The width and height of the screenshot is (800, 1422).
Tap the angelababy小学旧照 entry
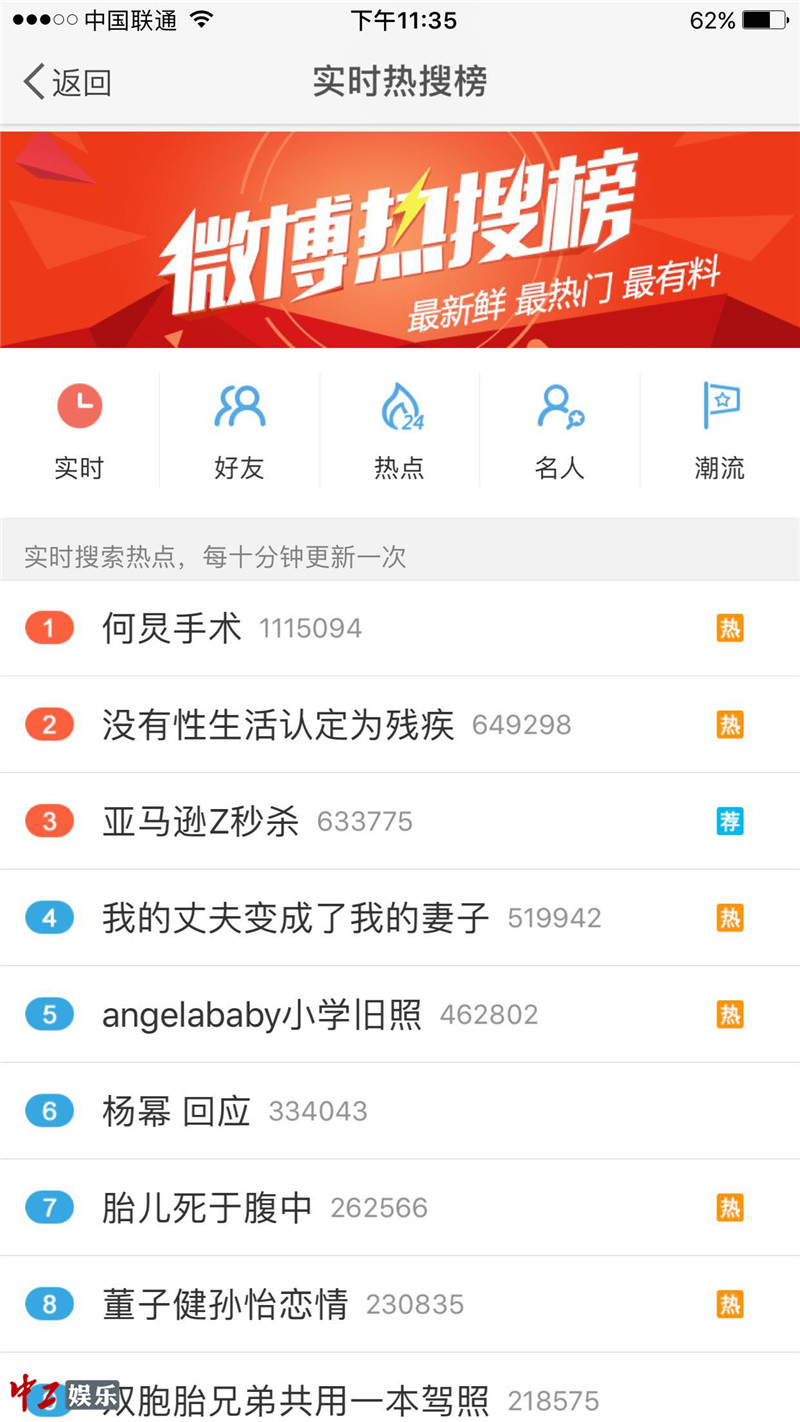262,1014
